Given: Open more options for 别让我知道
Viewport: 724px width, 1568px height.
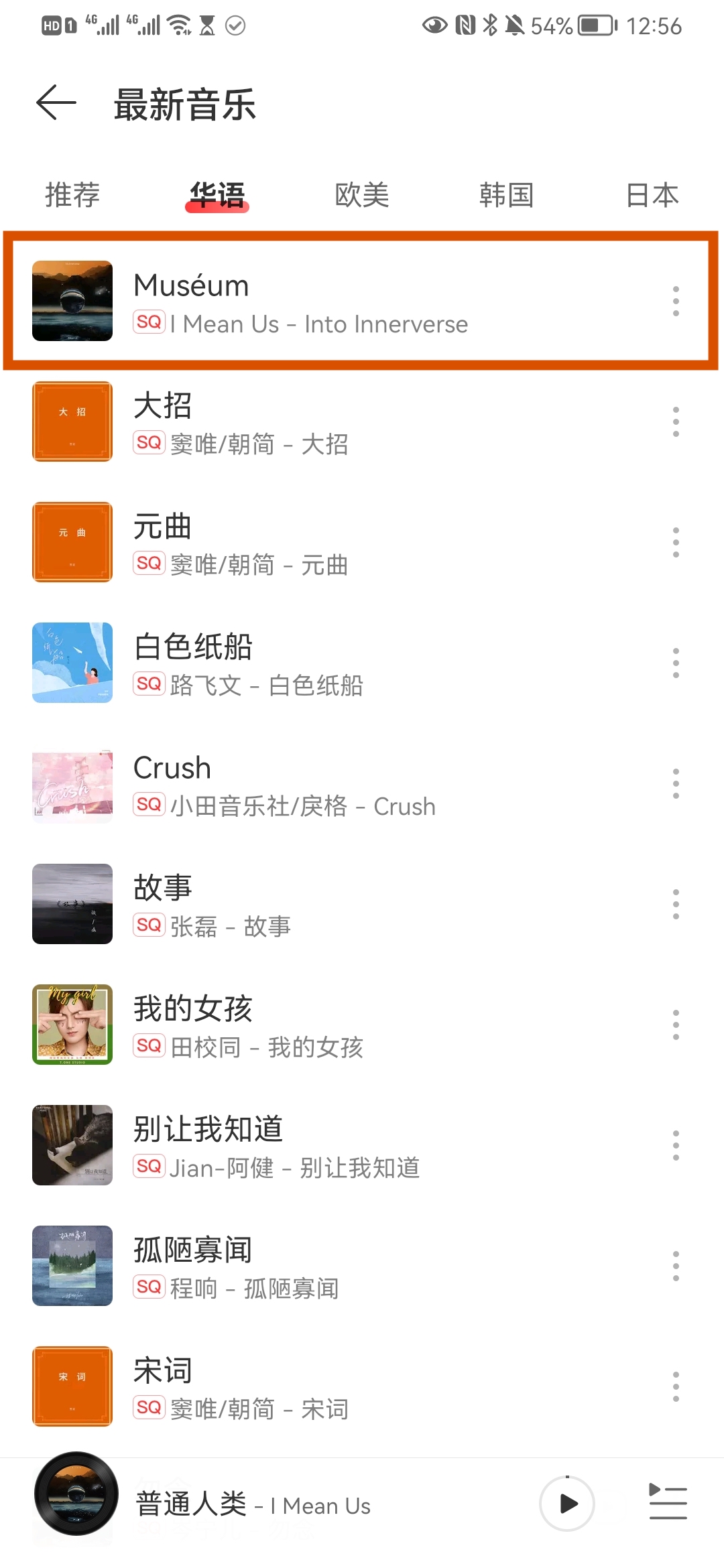Looking at the screenshot, I should [676, 1146].
